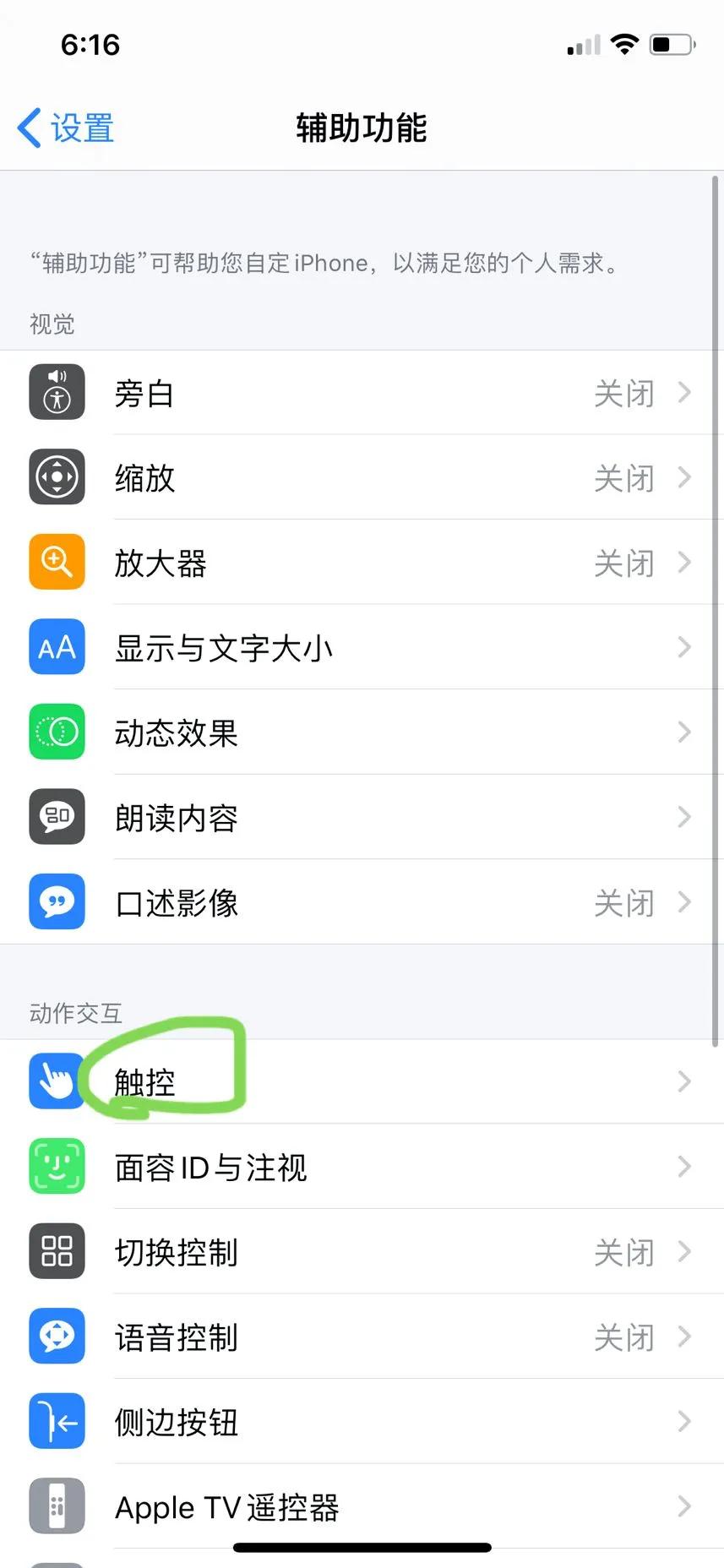This screenshot has height=1568, width=724.
Task: Tap the 朗读内容 speech bubble icon
Action: click(57, 817)
